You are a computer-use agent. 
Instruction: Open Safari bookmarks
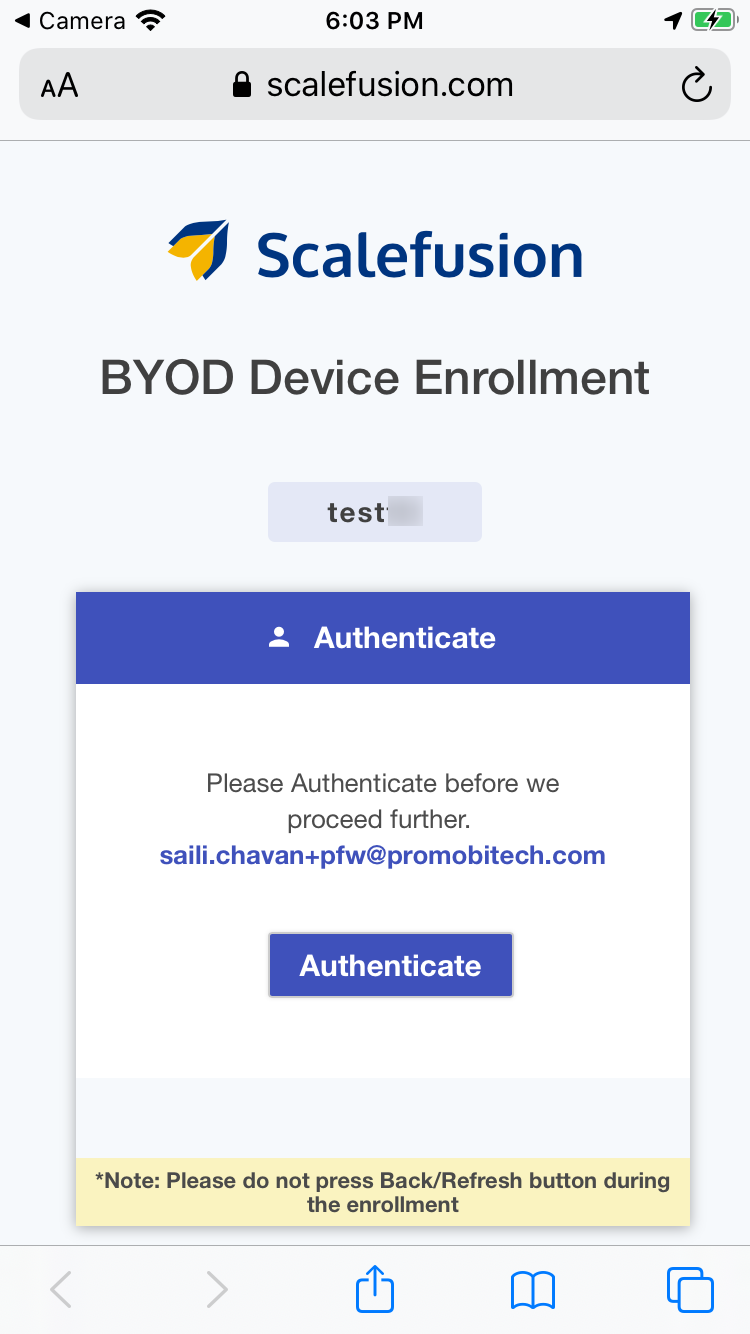coord(533,1290)
